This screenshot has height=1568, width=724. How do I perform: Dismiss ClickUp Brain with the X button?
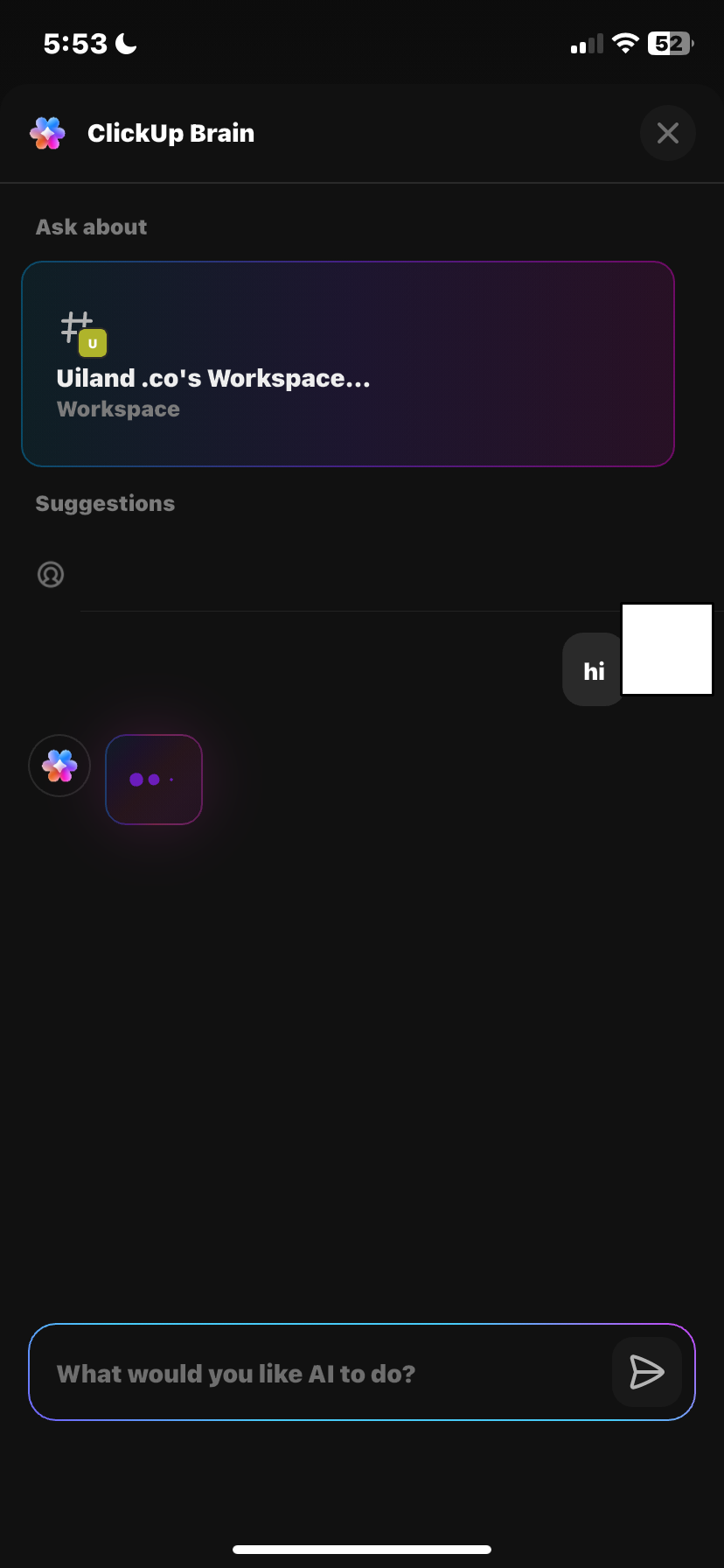click(667, 132)
